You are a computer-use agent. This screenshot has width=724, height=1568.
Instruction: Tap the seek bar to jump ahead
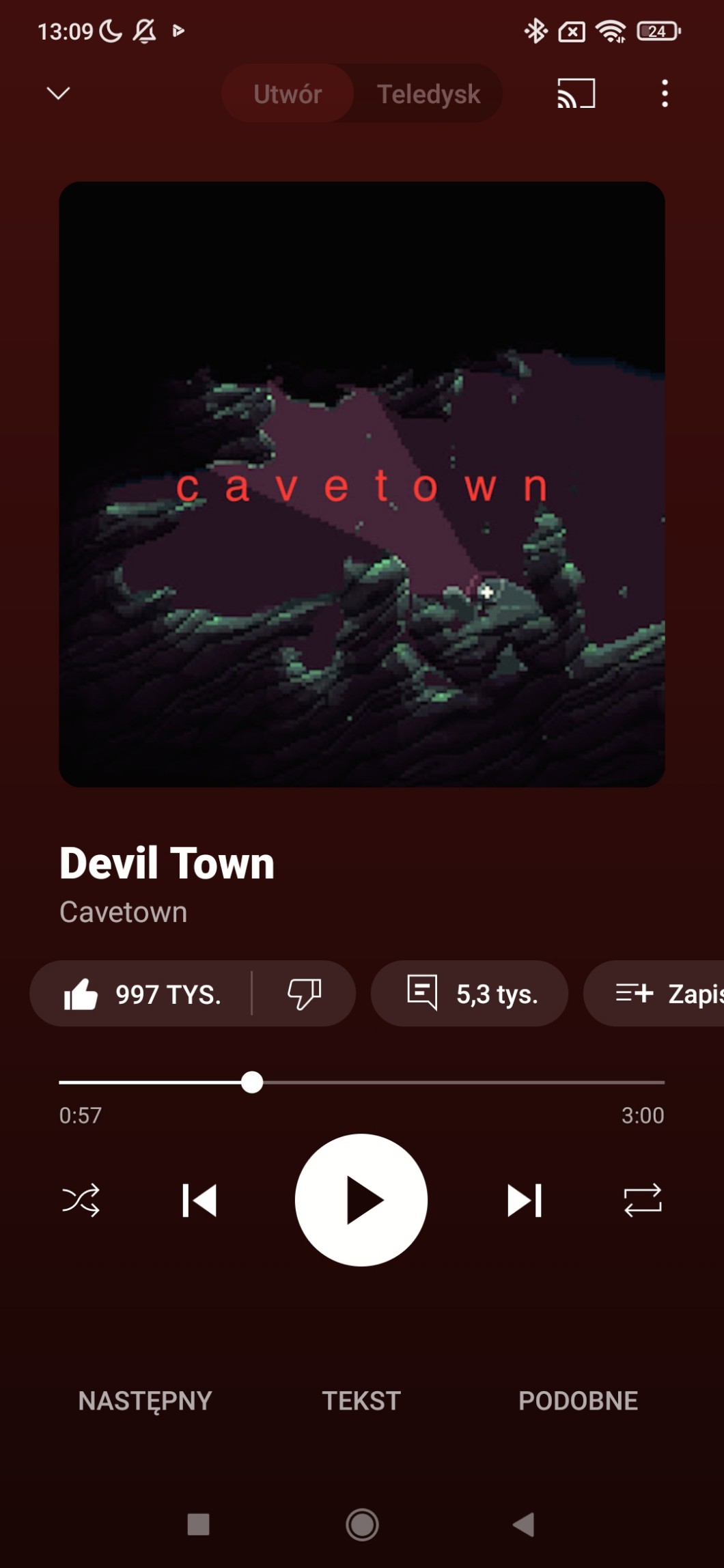(478, 1082)
